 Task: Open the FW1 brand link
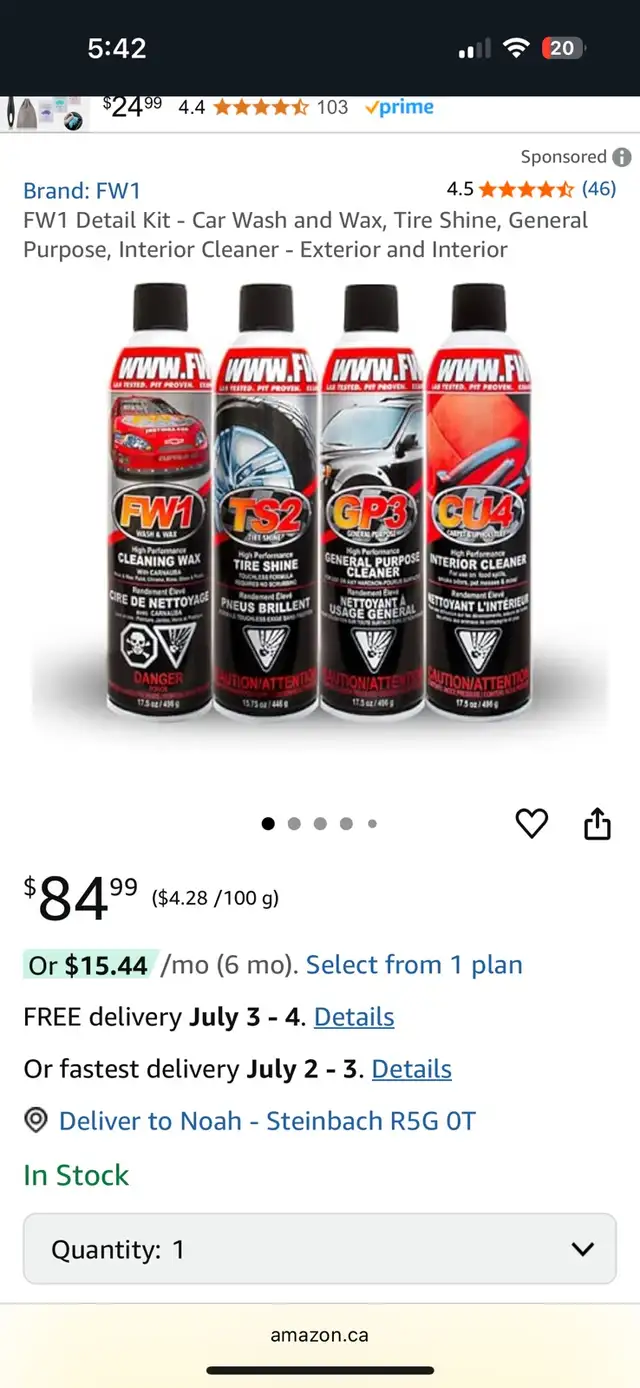point(82,190)
